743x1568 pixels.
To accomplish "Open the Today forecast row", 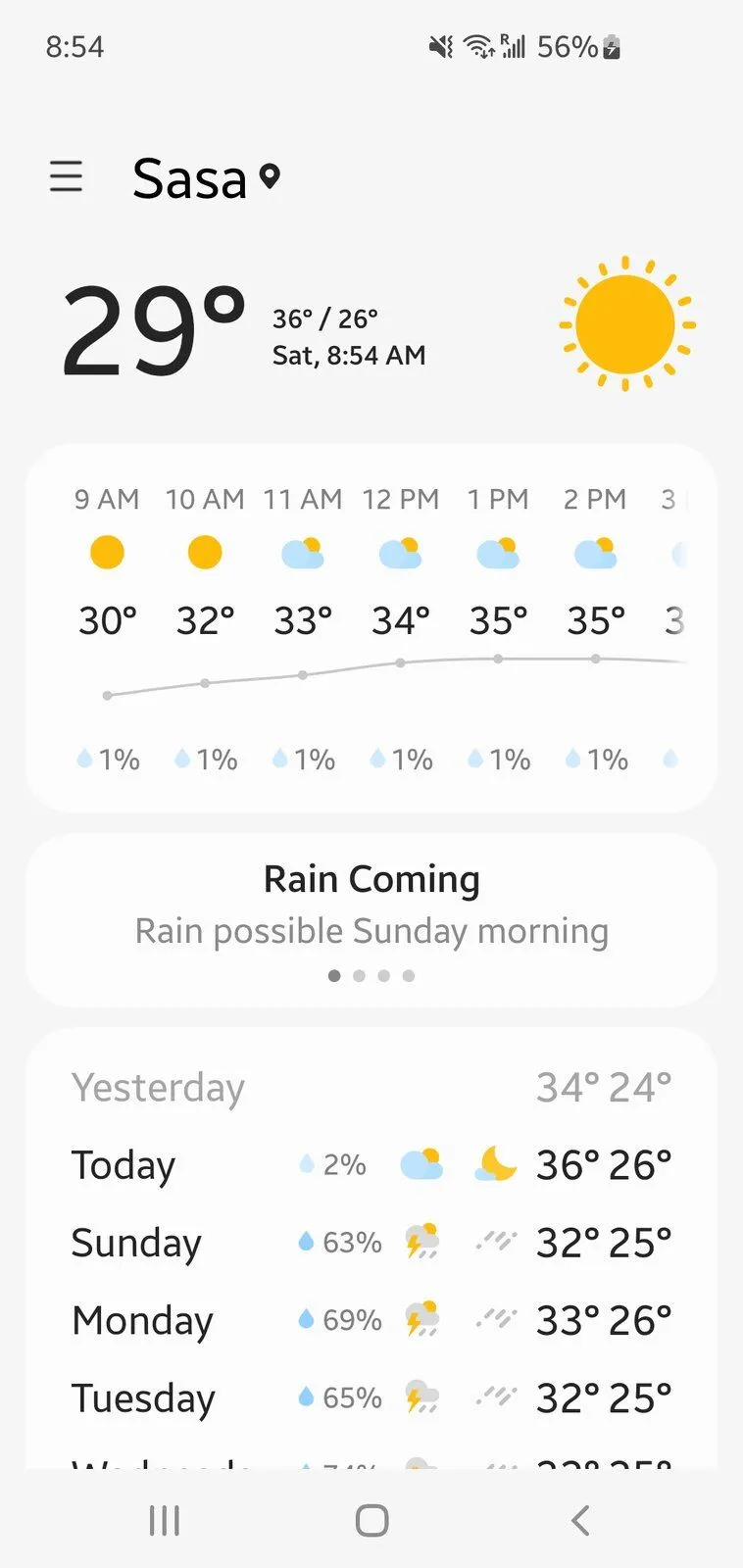I will point(371,1164).
